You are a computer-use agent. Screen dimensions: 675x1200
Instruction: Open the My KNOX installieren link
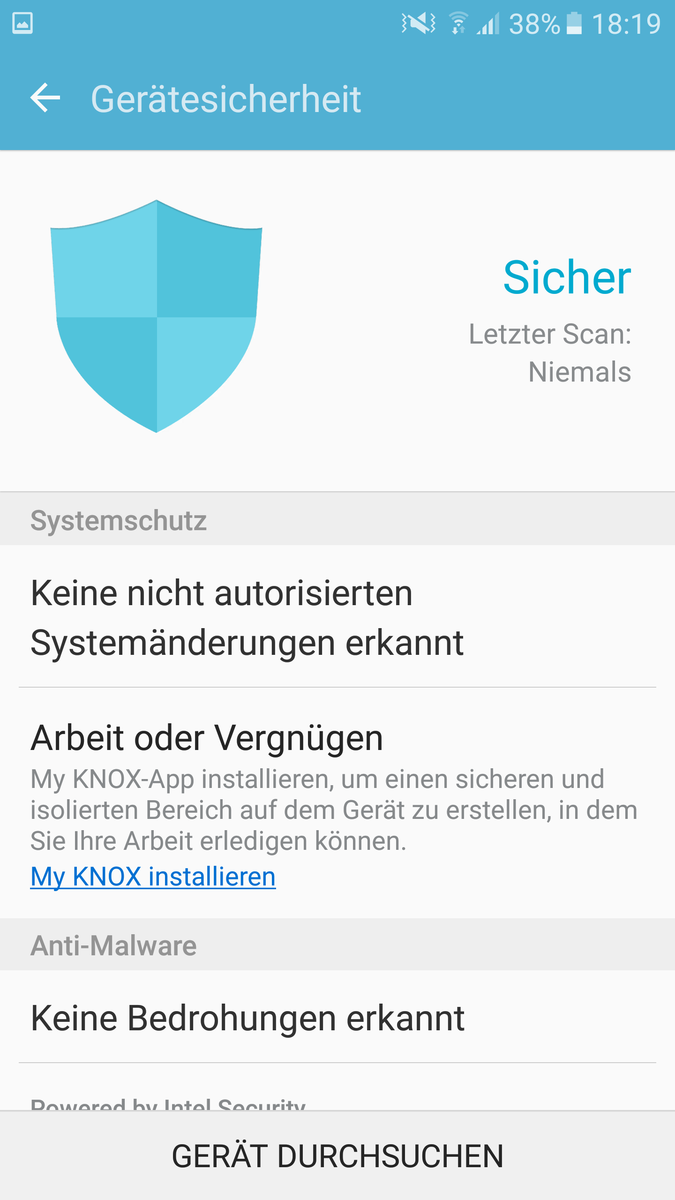coord(153,877)
